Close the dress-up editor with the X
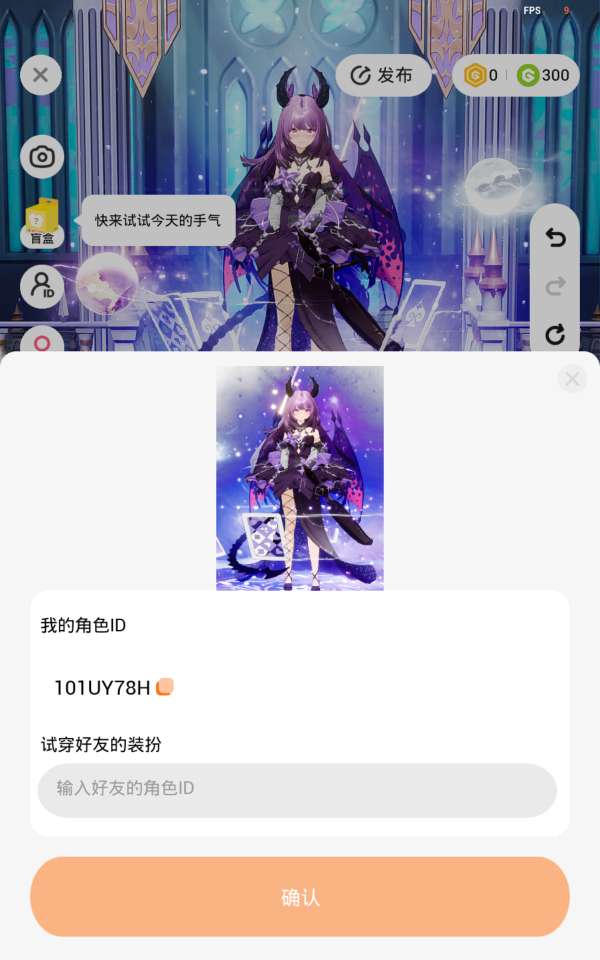 [41, 75]
